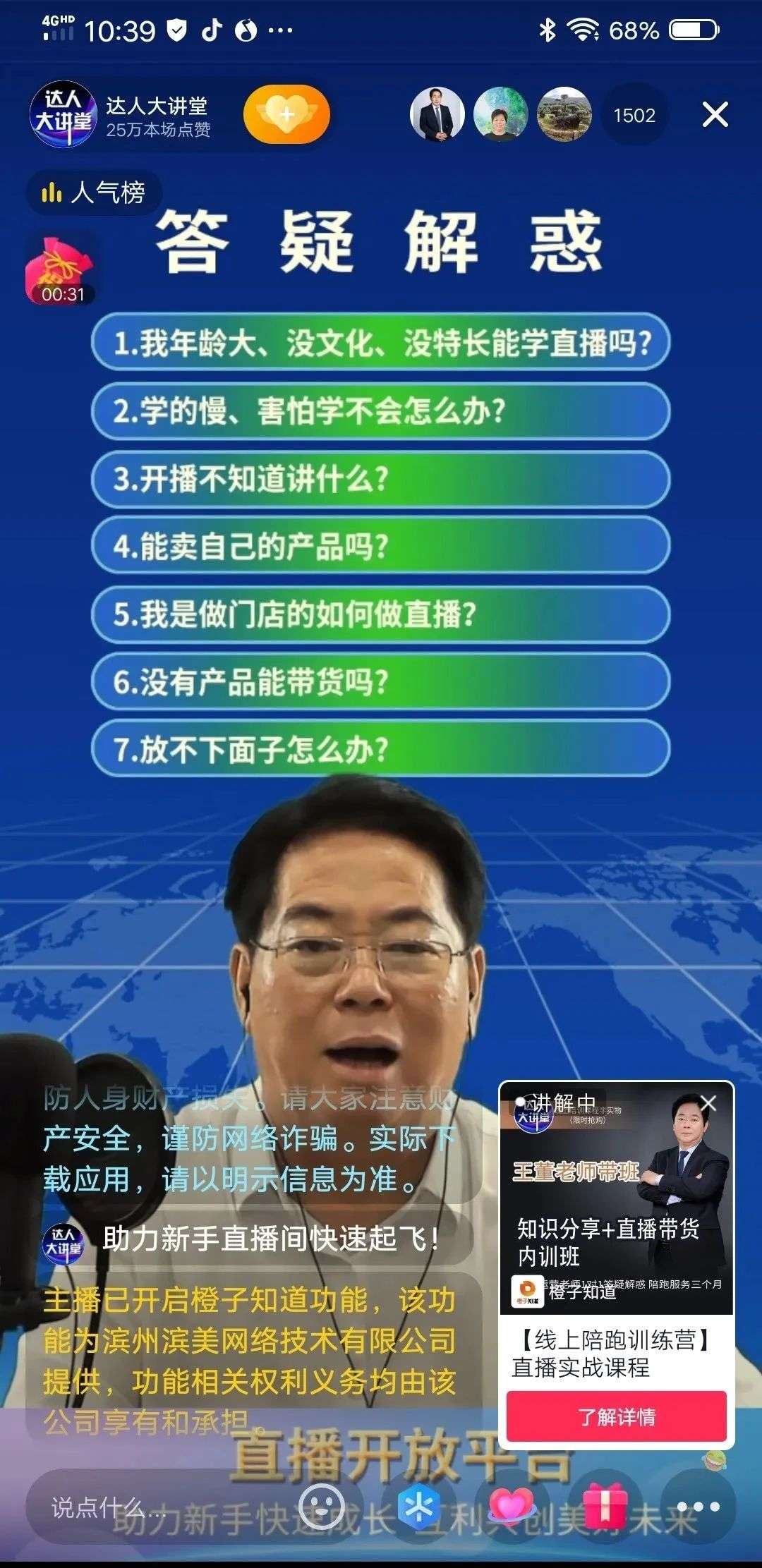762x1568 pixels.
Task: Follow the host with the heart-plus button
Action: [x=286, y=115]
